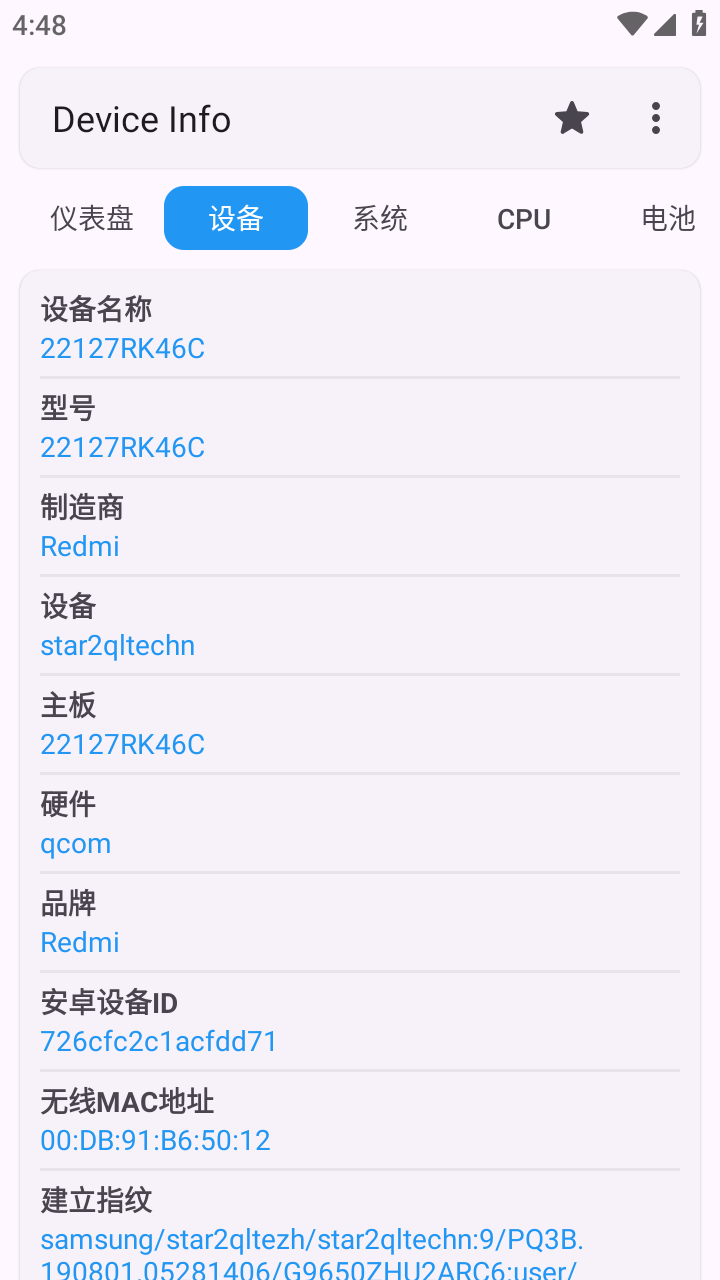Tap the star favorite icon
Viewport: 720px width, 1280px height.
pyautogui.click(x=571, y=117)
